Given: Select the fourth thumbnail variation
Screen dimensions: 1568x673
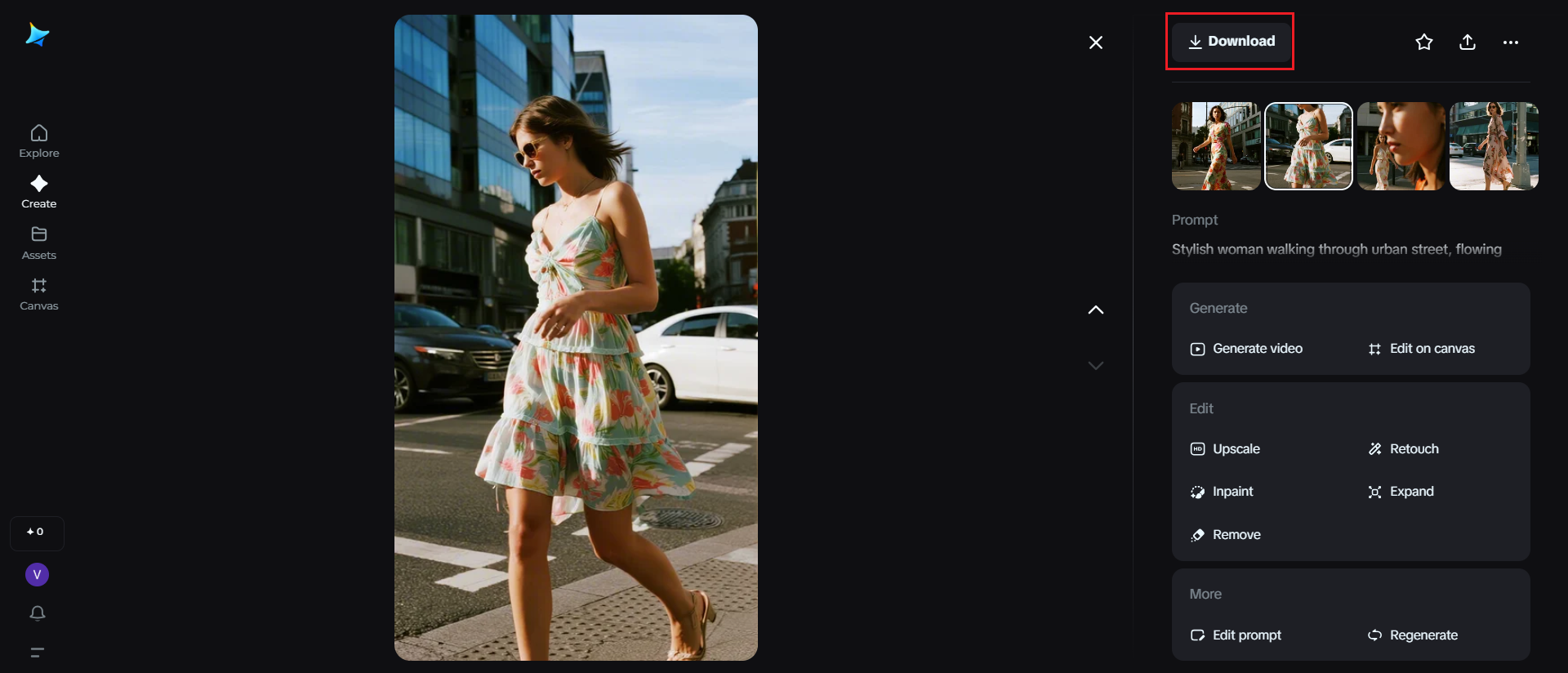Looking at the screenshot, I should 1493,146.
